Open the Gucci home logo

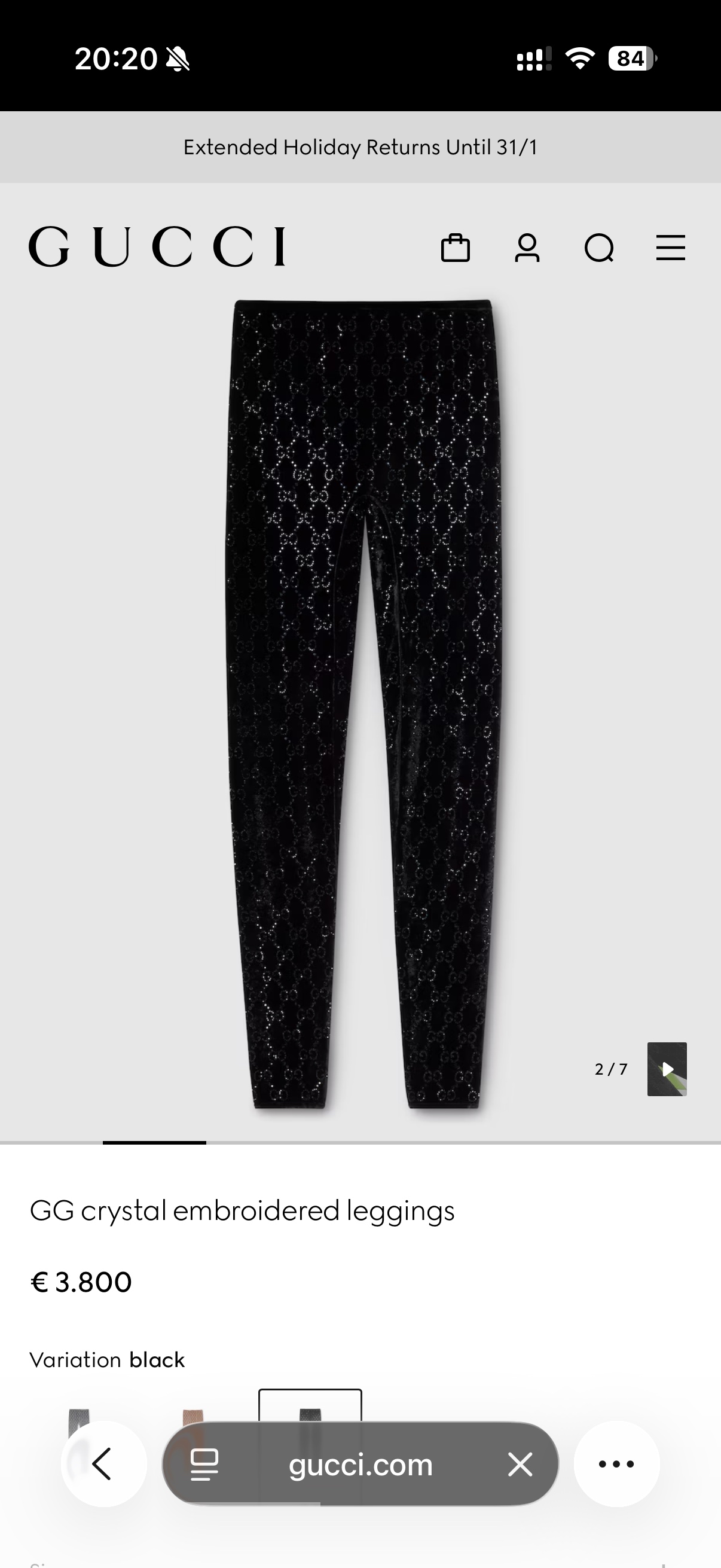click(x=157, y=246)
